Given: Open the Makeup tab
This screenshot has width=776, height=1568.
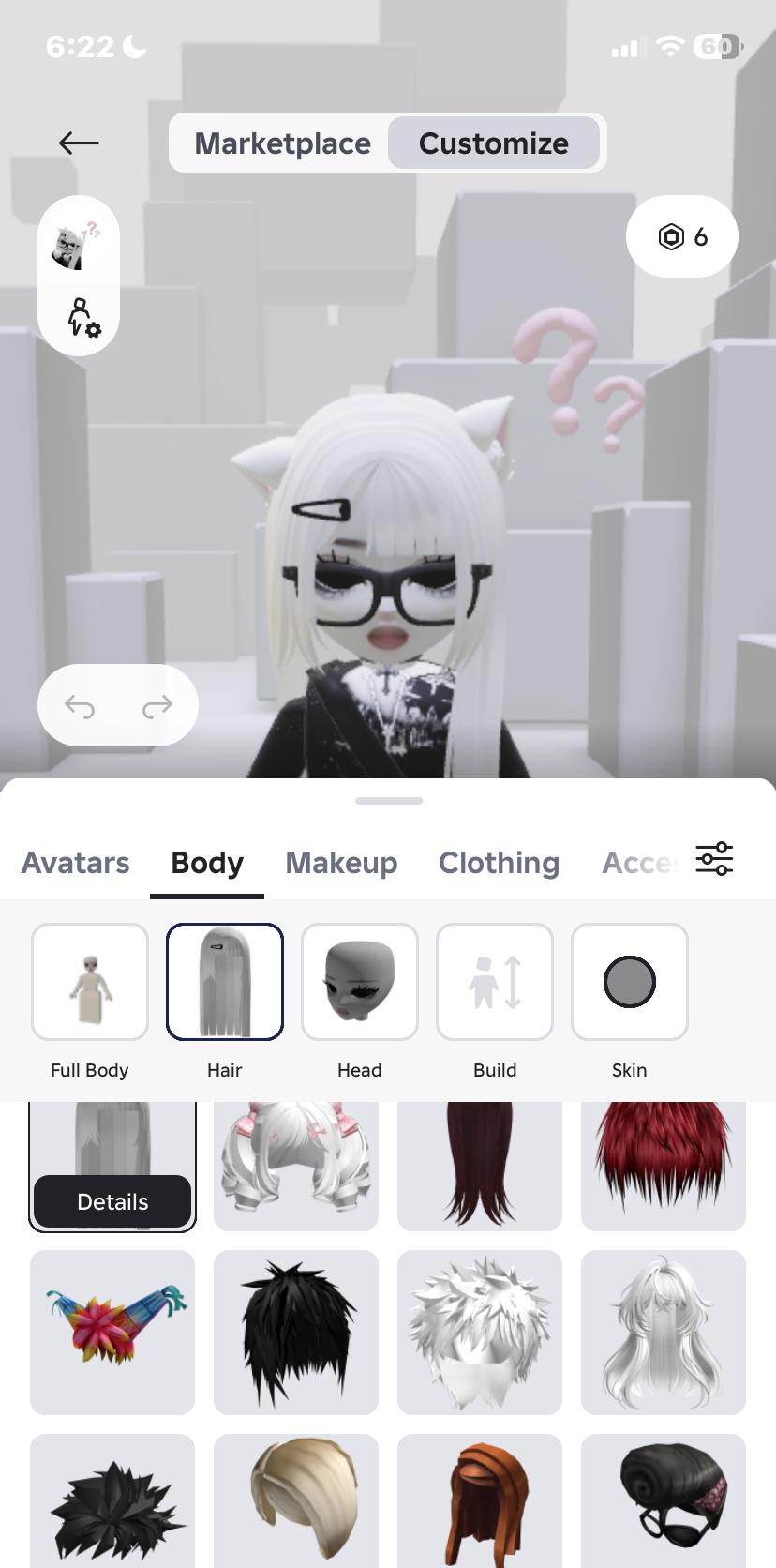Looking at the screenshot, I should tap(341, 863).
